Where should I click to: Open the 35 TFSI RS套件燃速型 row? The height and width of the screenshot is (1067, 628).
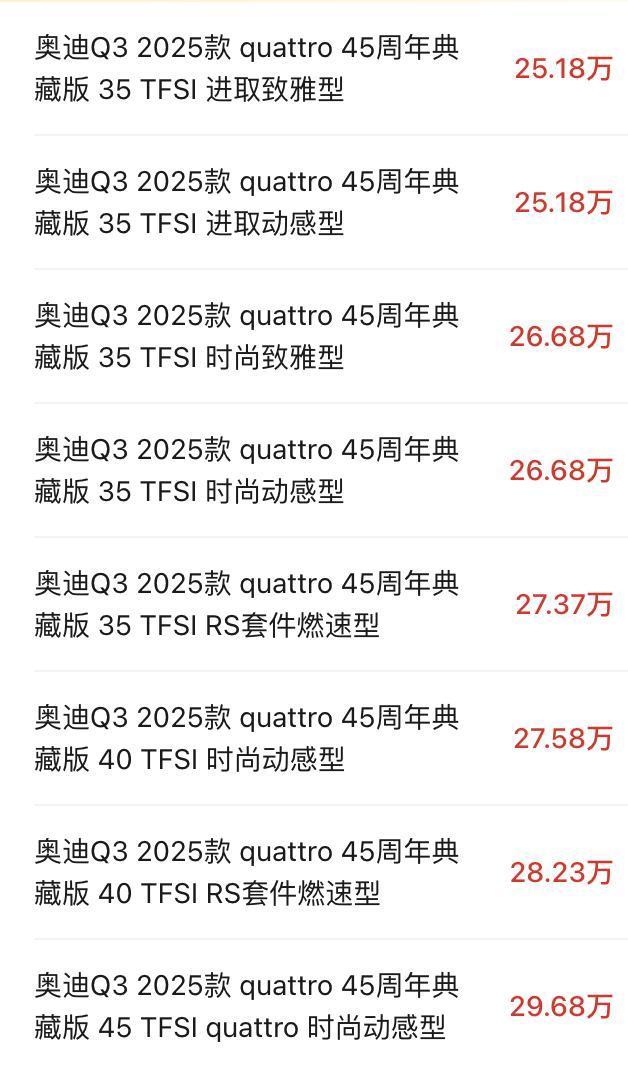point(314,604)
